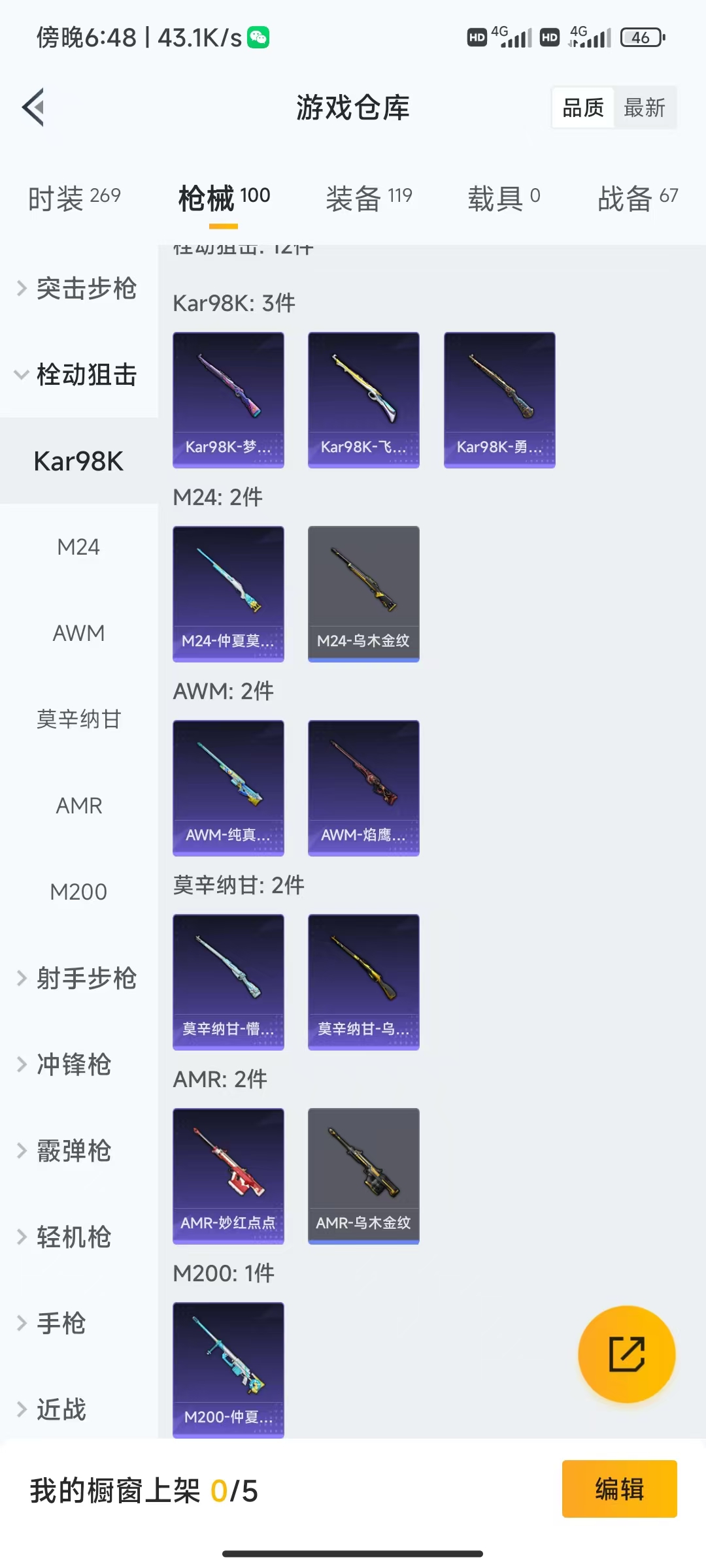The width and height of the screenshot is (706, 1568).
Task: Enable 品质 sorting mode
Action: pos(584,107)
